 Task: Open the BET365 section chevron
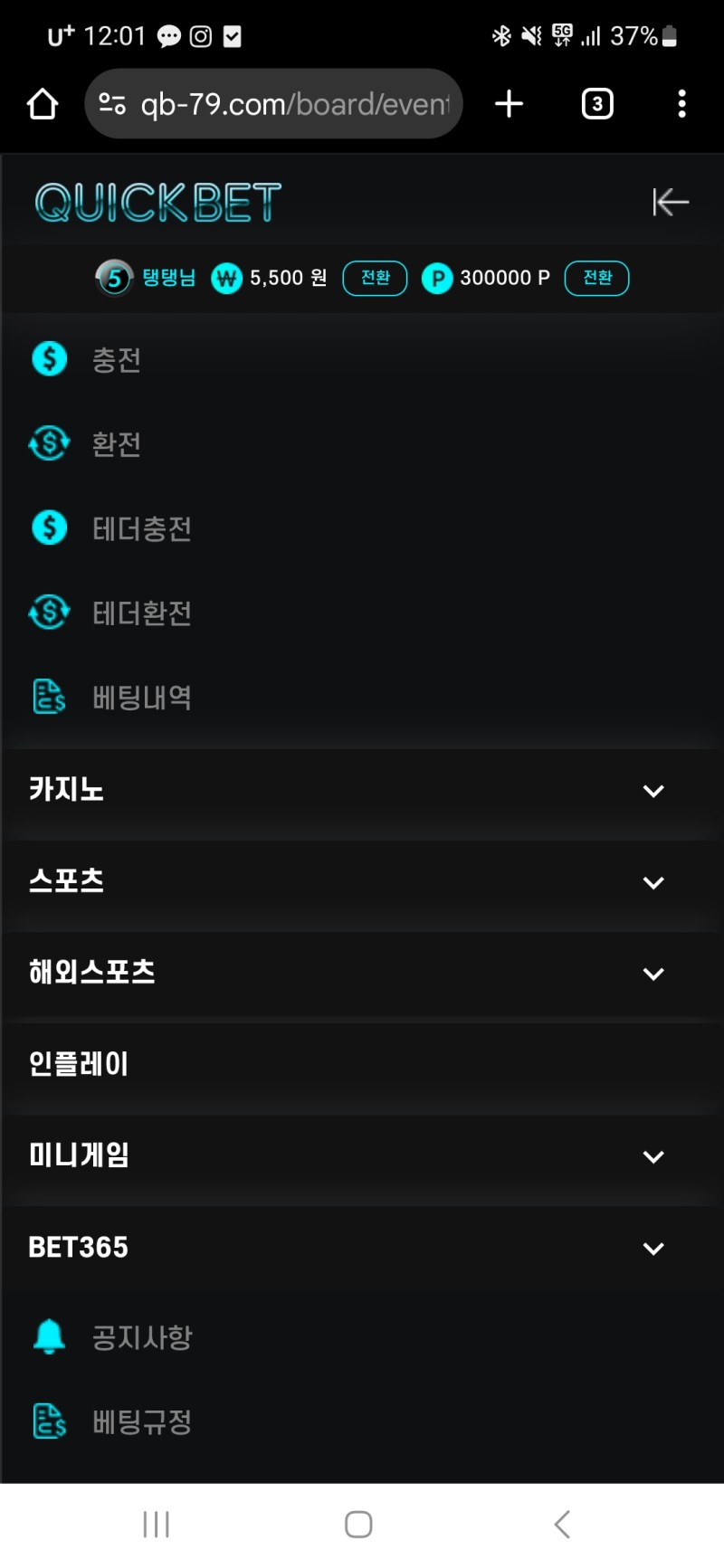653,1248
